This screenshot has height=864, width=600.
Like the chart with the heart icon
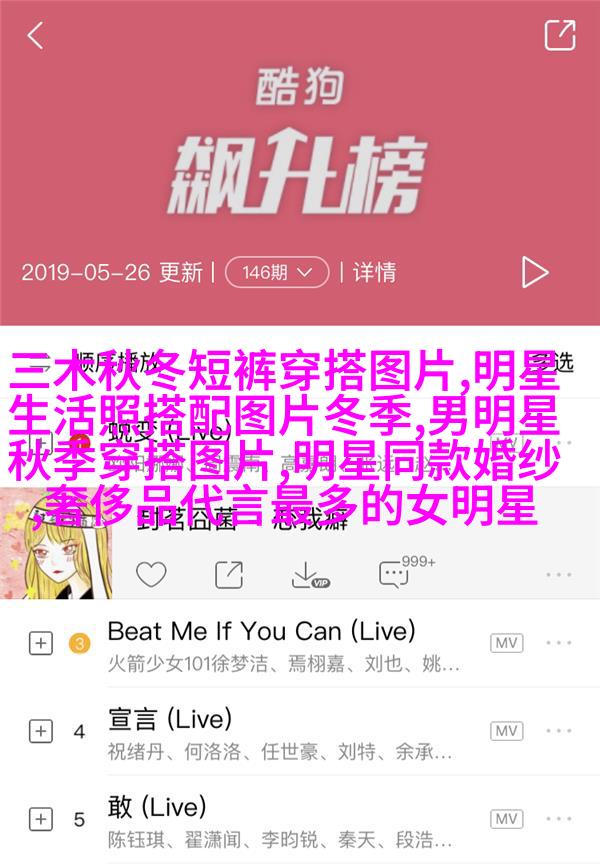(x=151, y=574)
